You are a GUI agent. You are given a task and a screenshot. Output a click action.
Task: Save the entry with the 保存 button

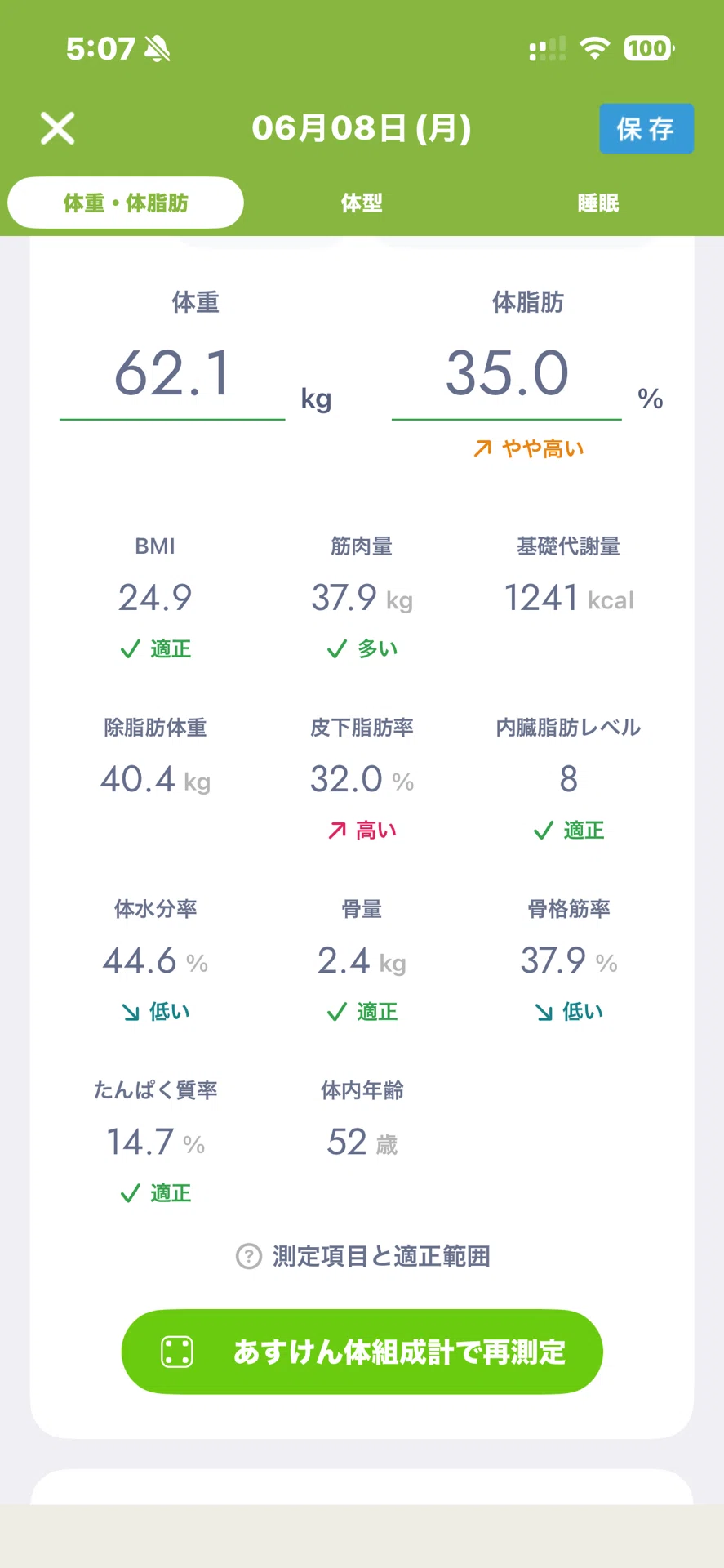point(646,128)
